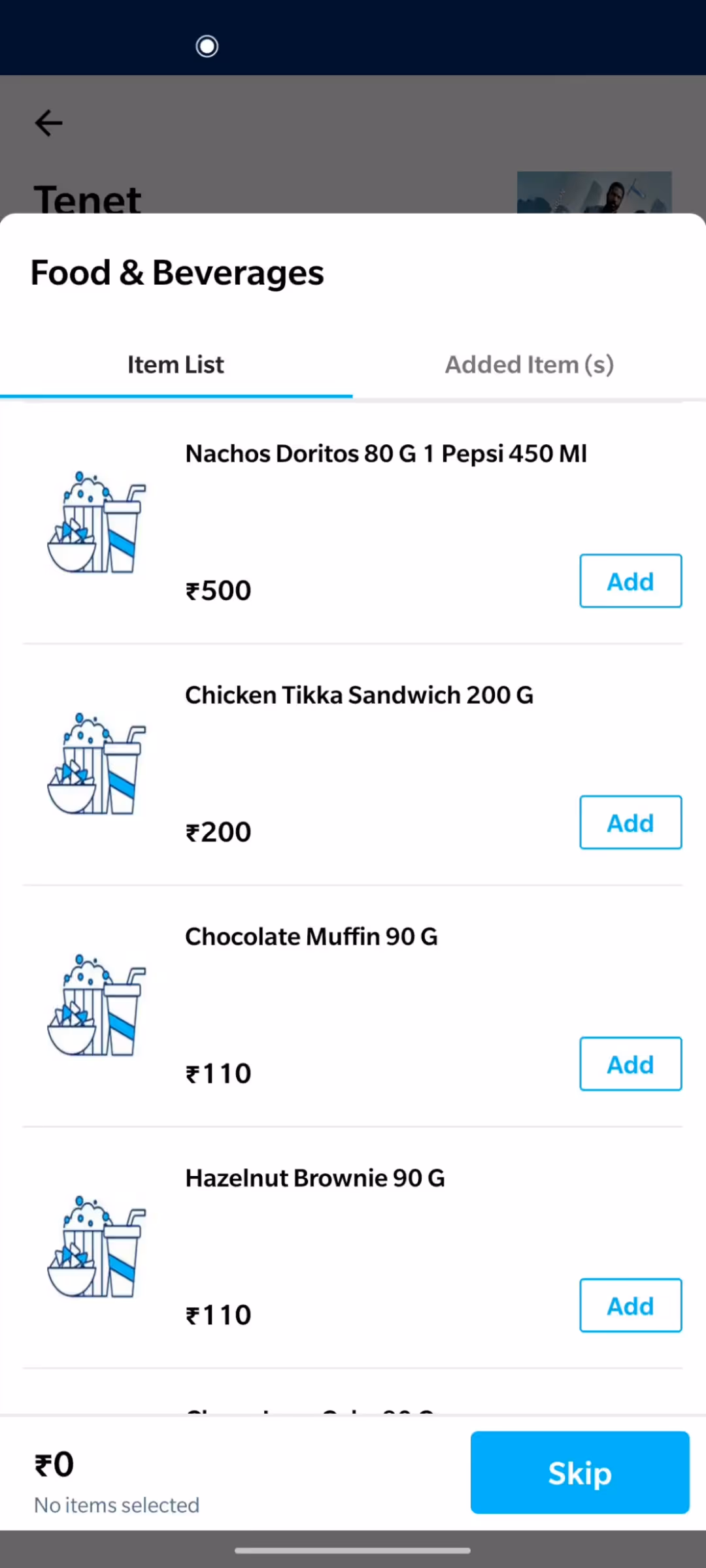
Task: Switch to the Added Item (s) tab
Action: [x=529, y=365]
